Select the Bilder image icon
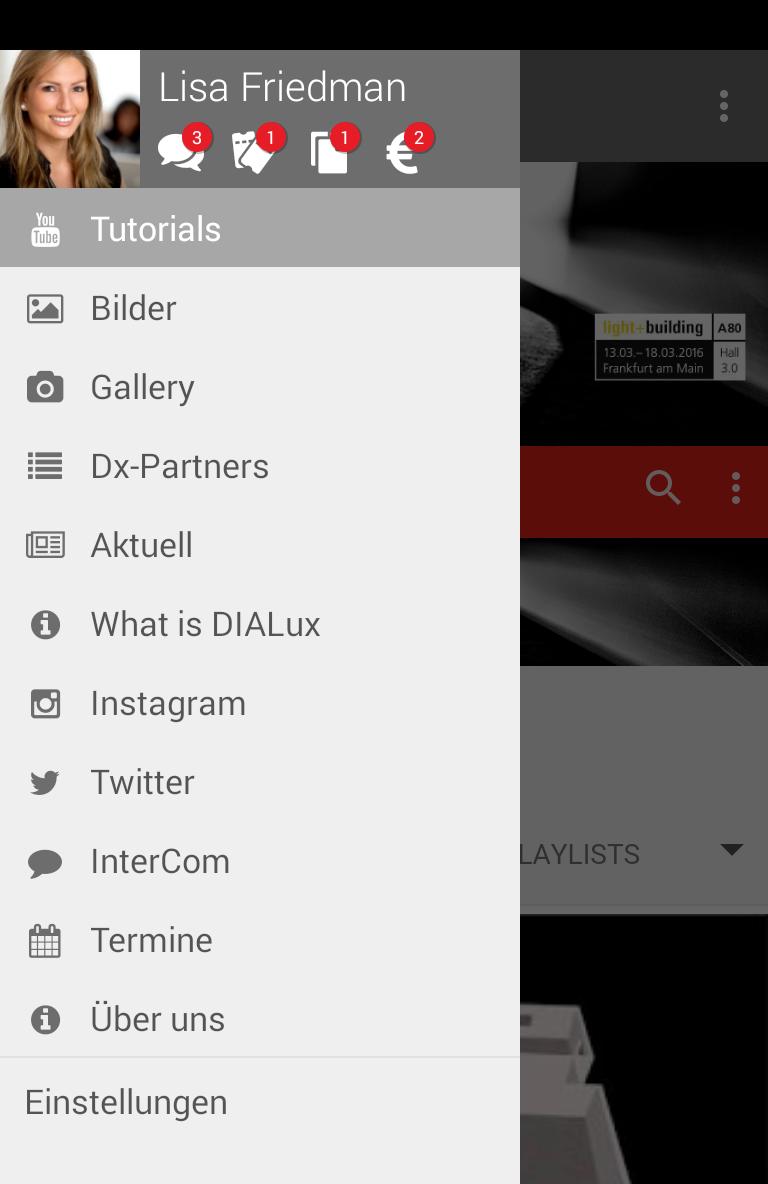Viewport: 768px width, 1184px height. tap(44, 308)
